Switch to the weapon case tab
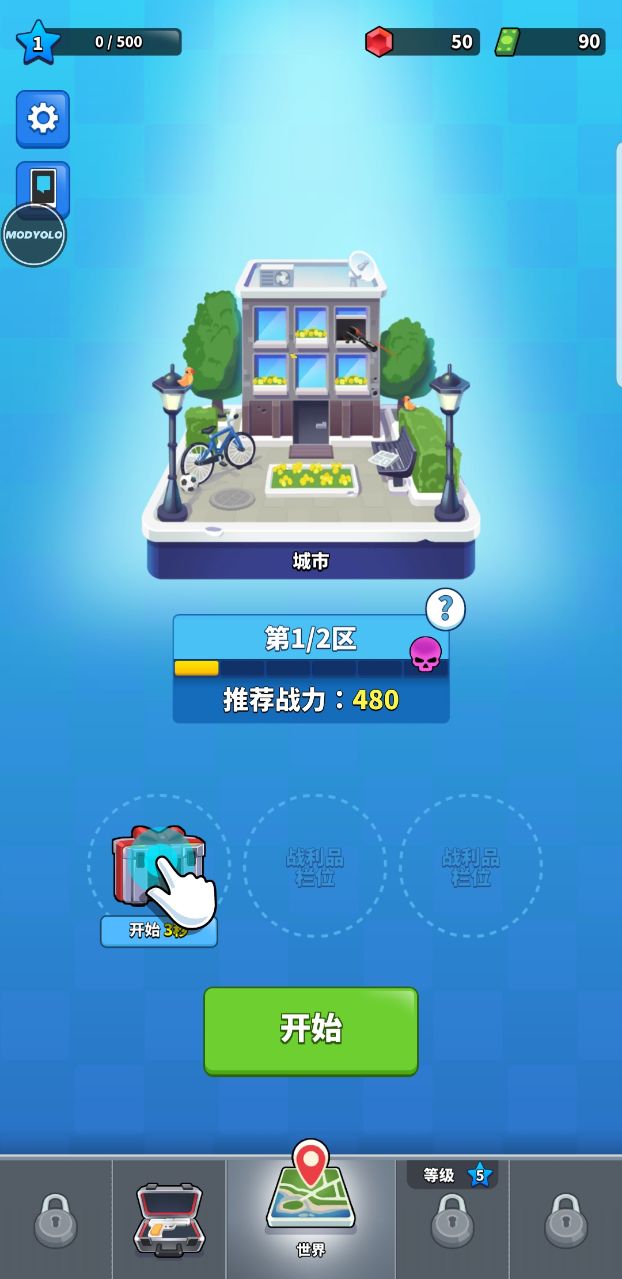This screenshot has width=622, height=1279. point(169,1218)
